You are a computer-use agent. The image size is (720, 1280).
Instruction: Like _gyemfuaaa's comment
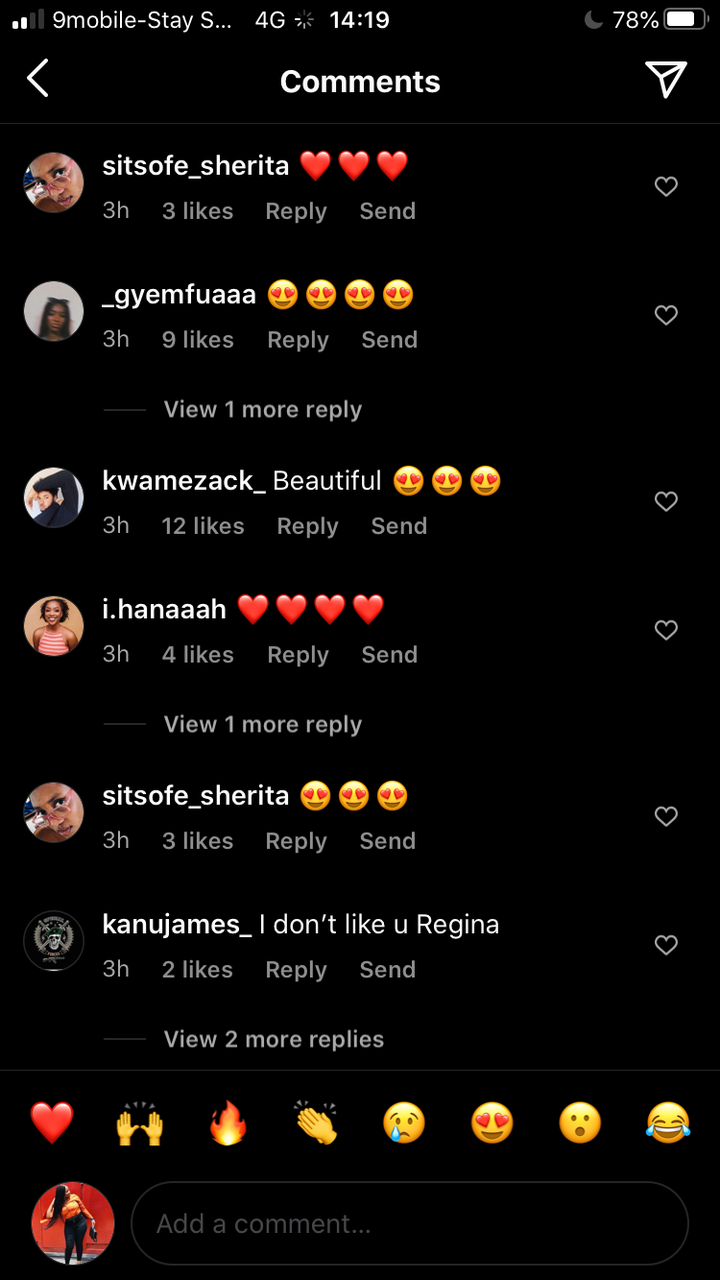(666, 315)
